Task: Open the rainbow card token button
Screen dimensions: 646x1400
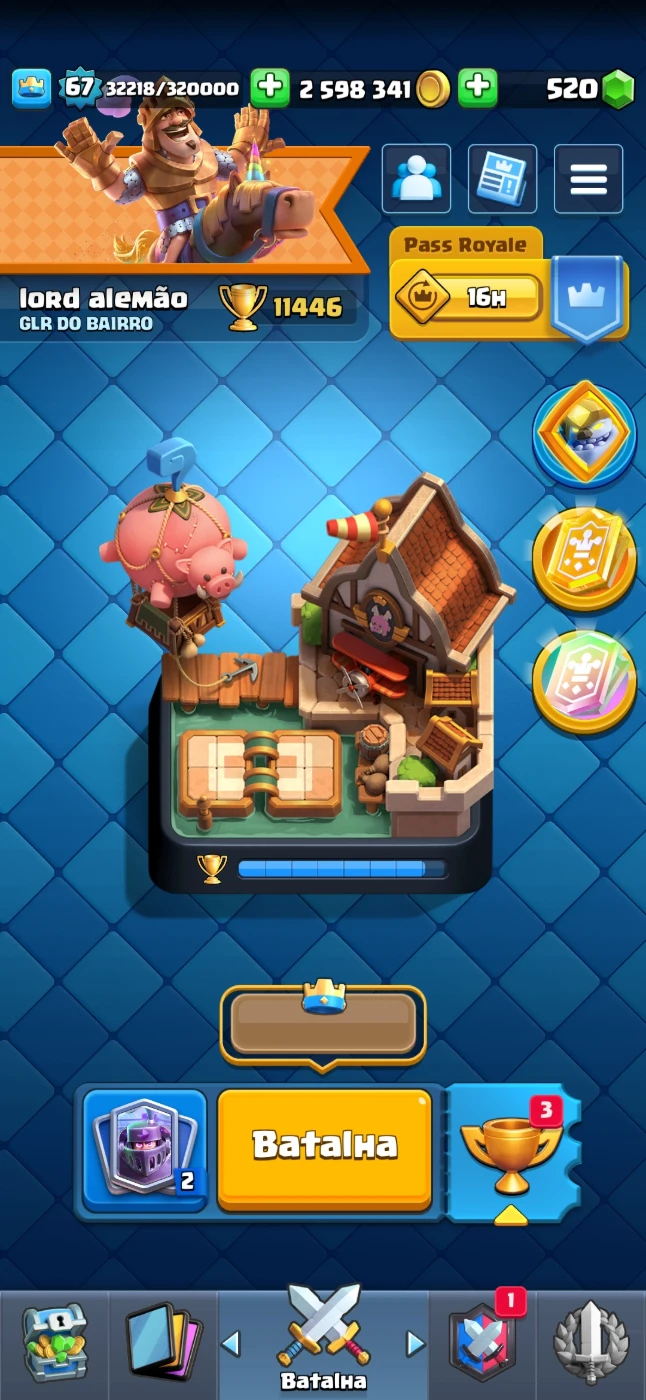Action: coord(584,682)
